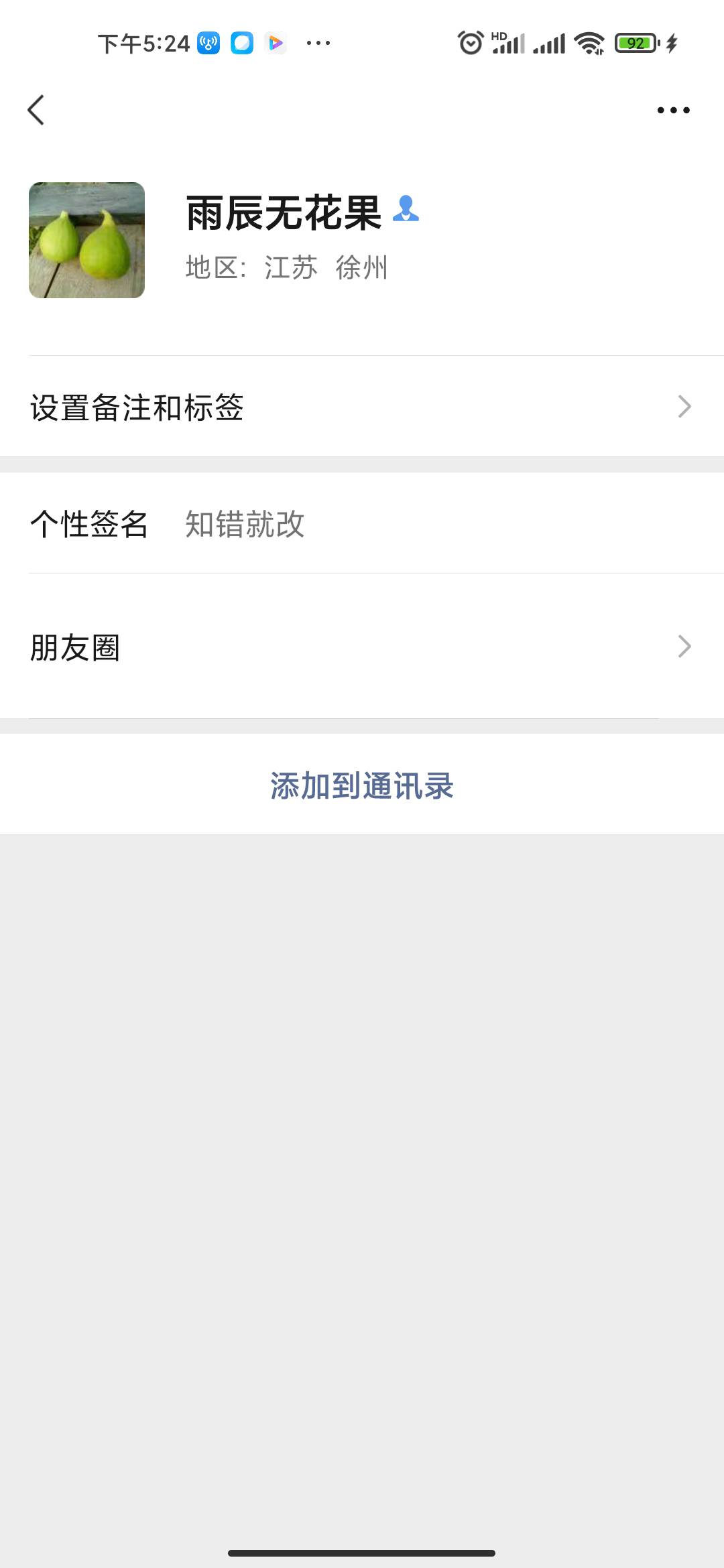Tap 添加到通讯录 to add contact
Image resolution: width=724 pixels, height=1568 pixels.
(362, 785)
